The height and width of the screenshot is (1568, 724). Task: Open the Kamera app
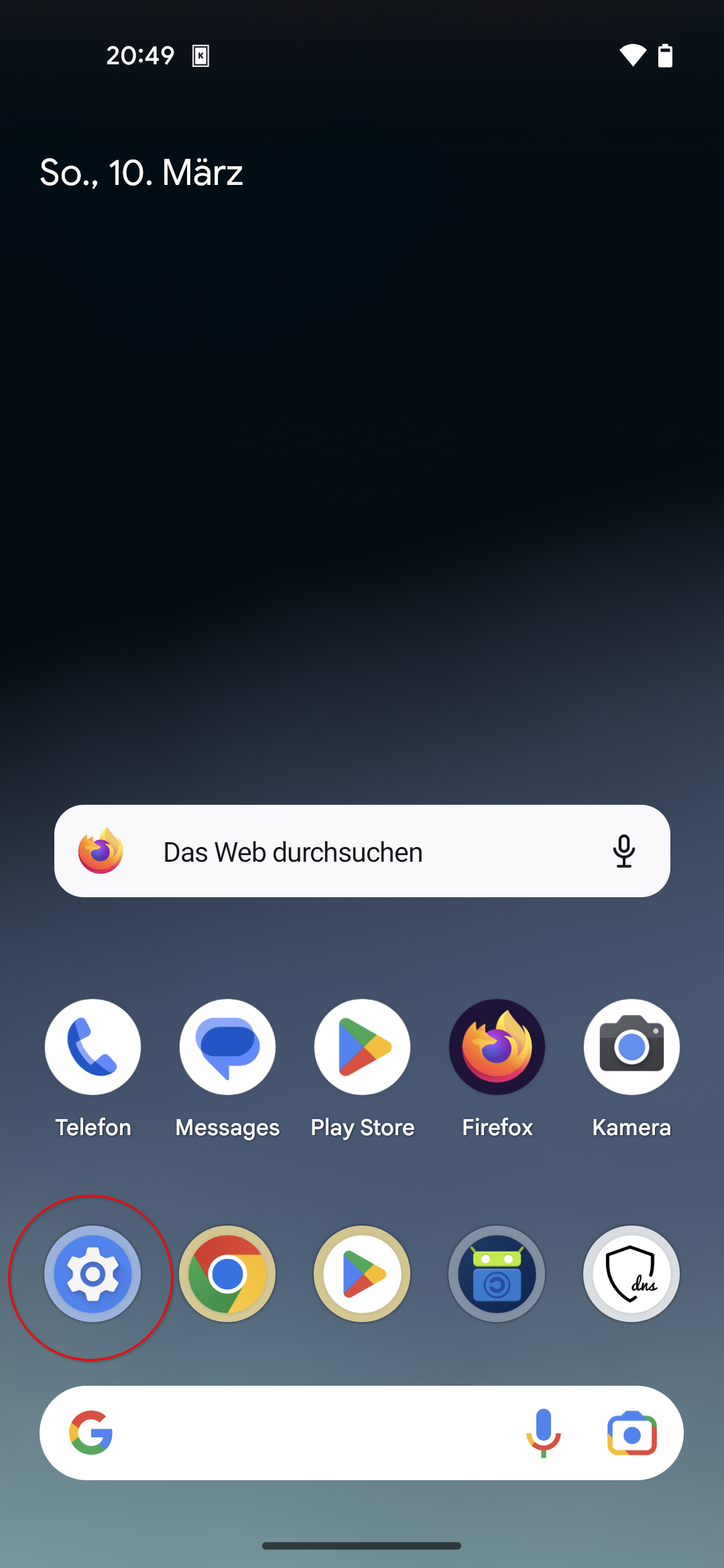click(631, 1047)
